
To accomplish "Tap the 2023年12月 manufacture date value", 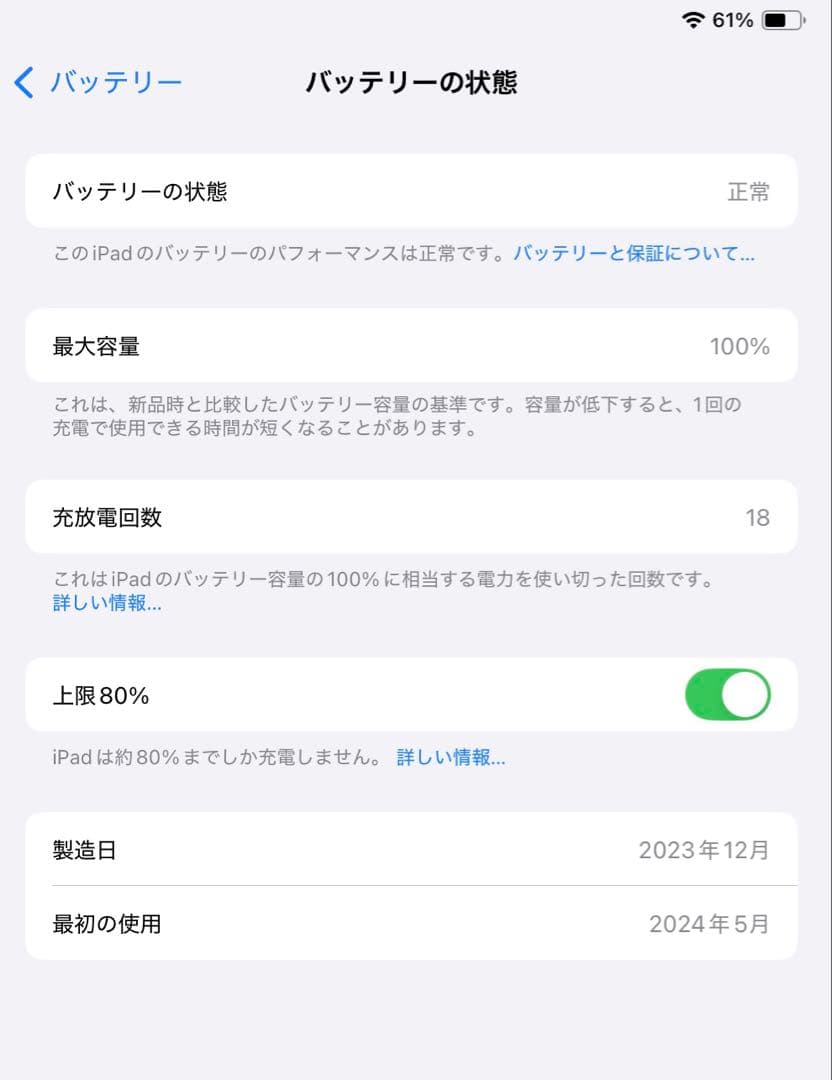I will [705, 850].
